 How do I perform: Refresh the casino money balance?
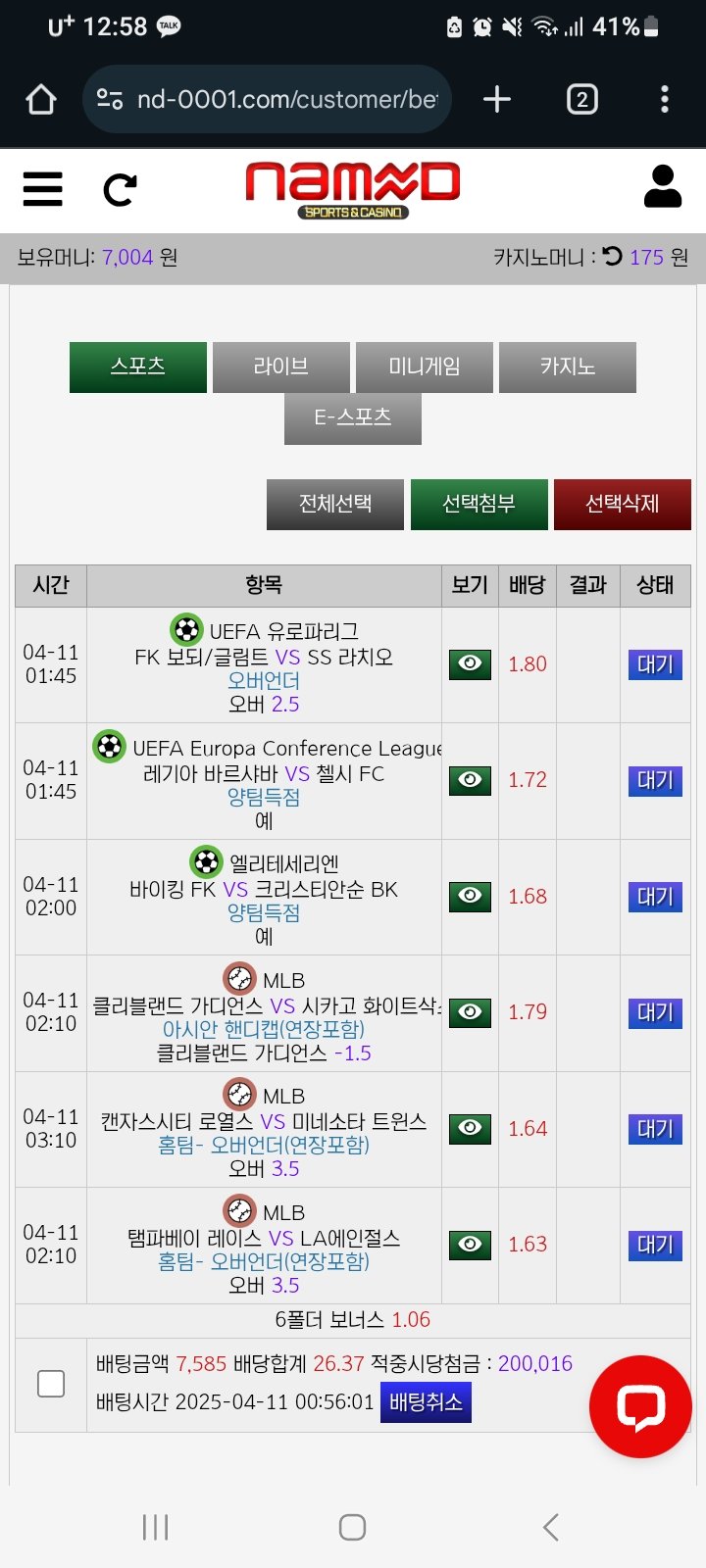[613, 257]
